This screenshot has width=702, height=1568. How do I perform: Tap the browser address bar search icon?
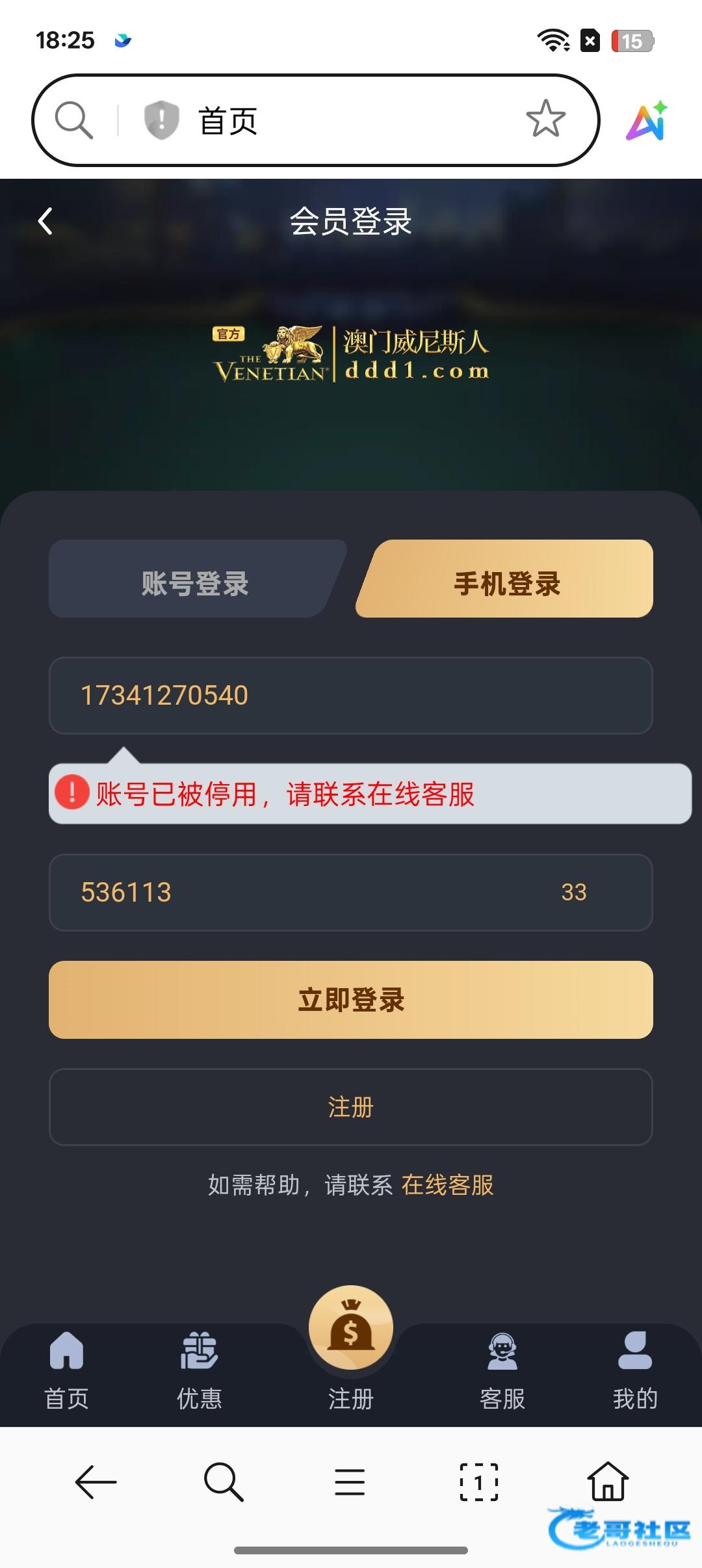point(74,120)
